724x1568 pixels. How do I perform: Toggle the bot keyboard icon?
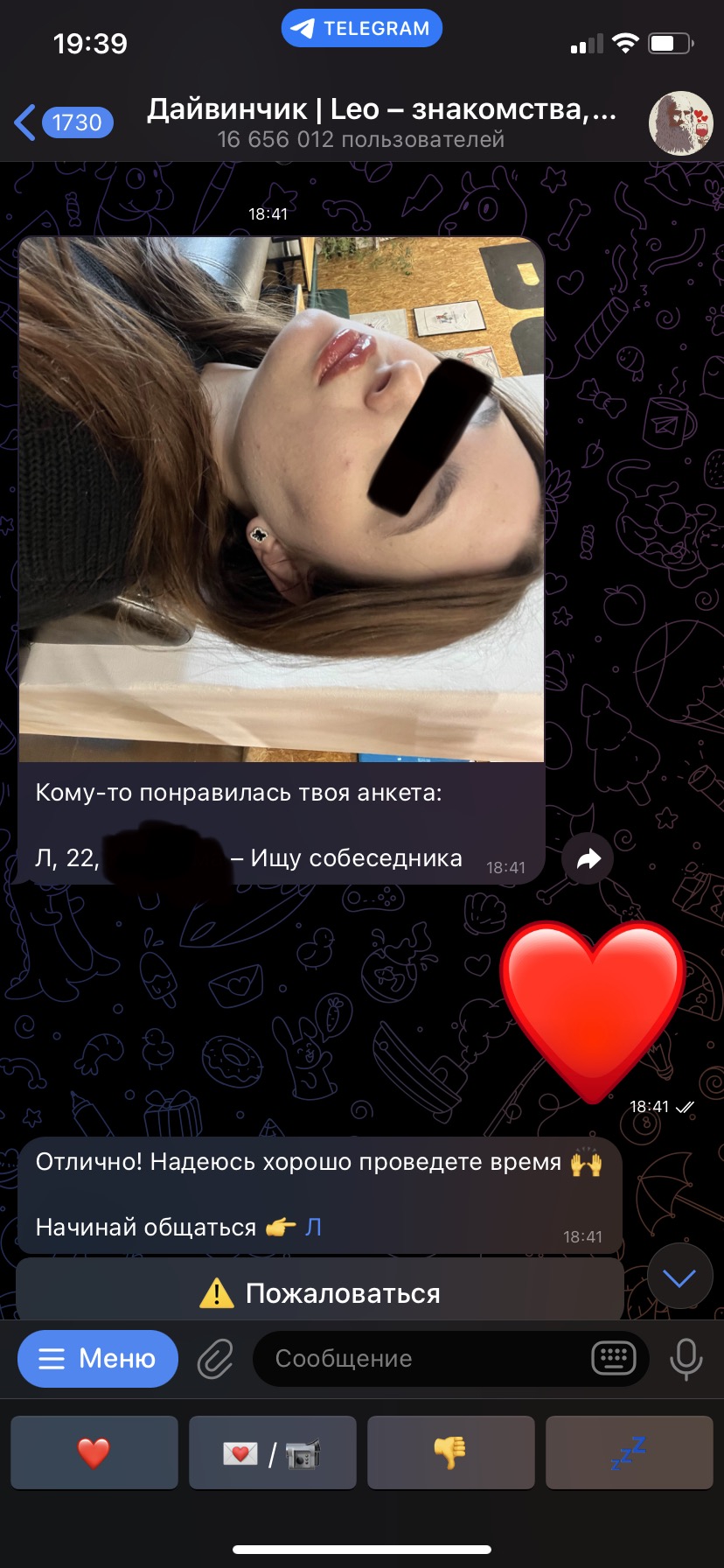point(613,1359)
